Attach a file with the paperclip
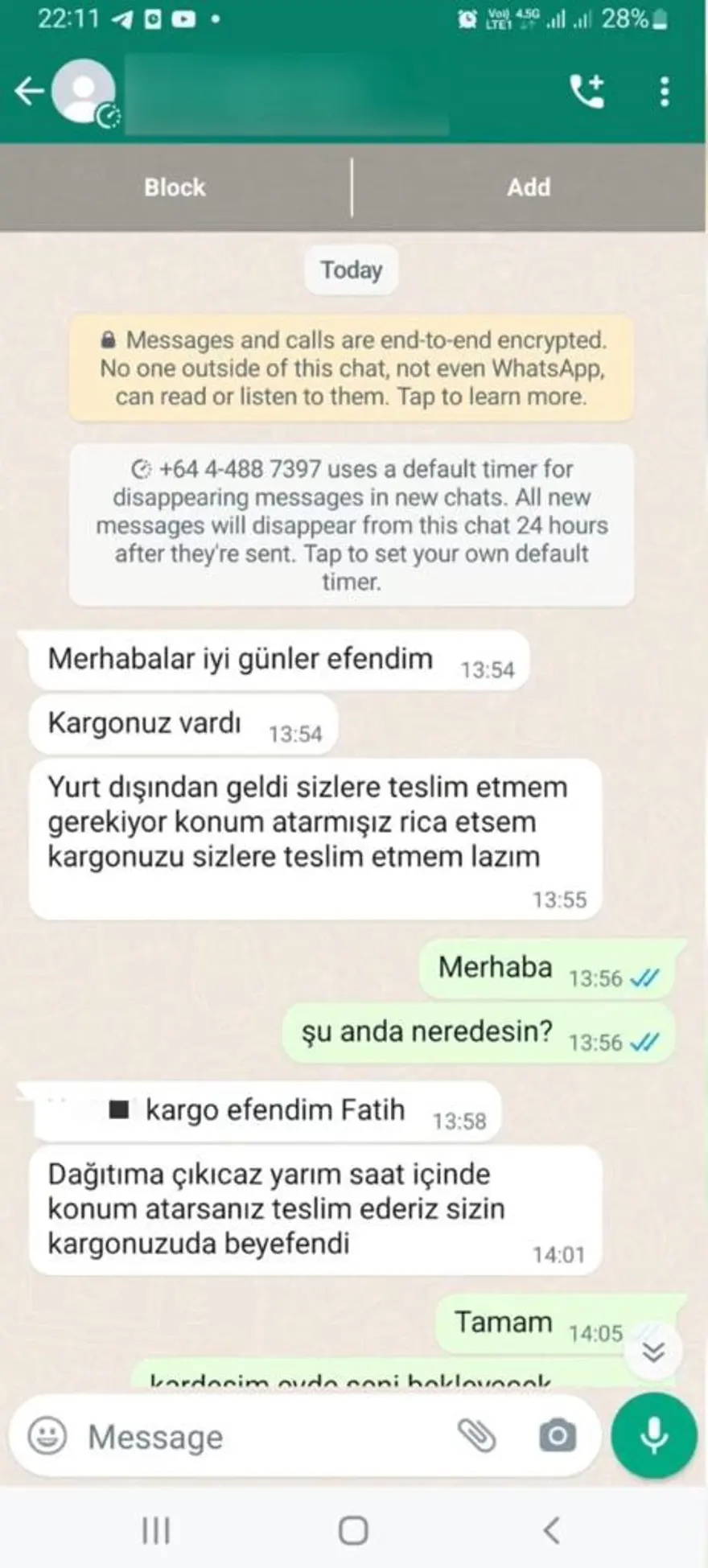 476,1436
